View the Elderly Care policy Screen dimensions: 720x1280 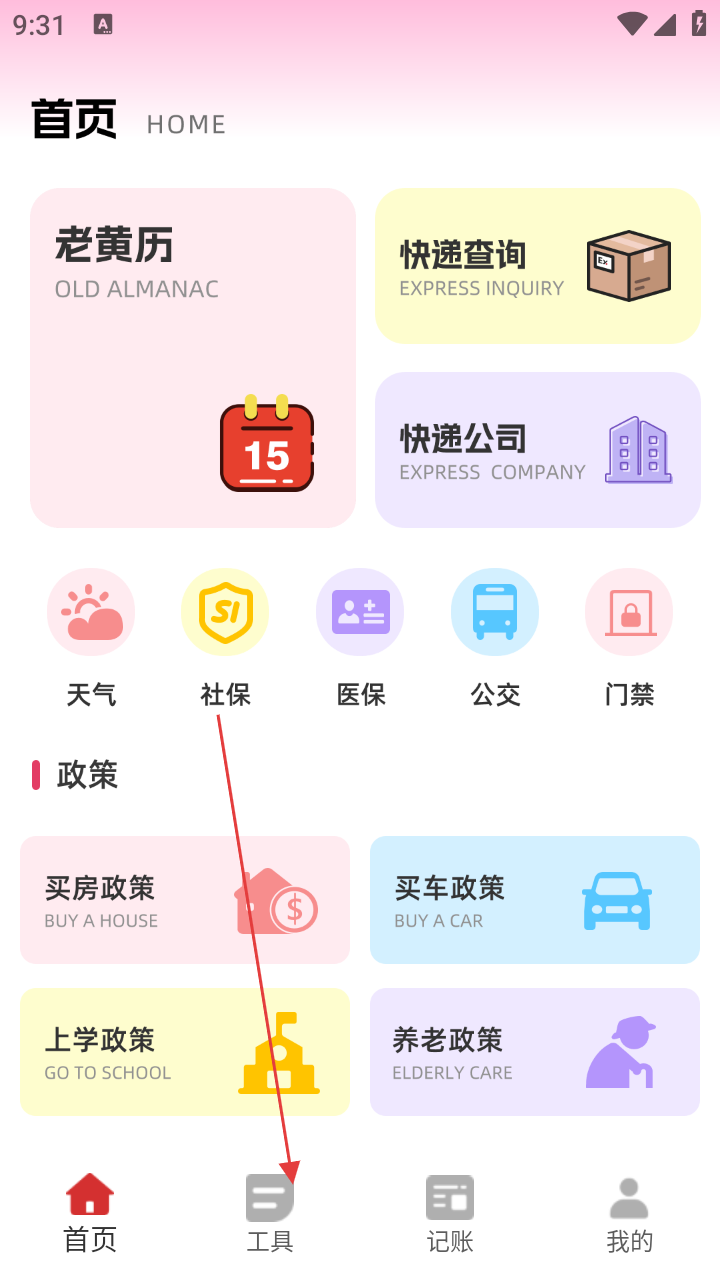tap(535, 1052)
